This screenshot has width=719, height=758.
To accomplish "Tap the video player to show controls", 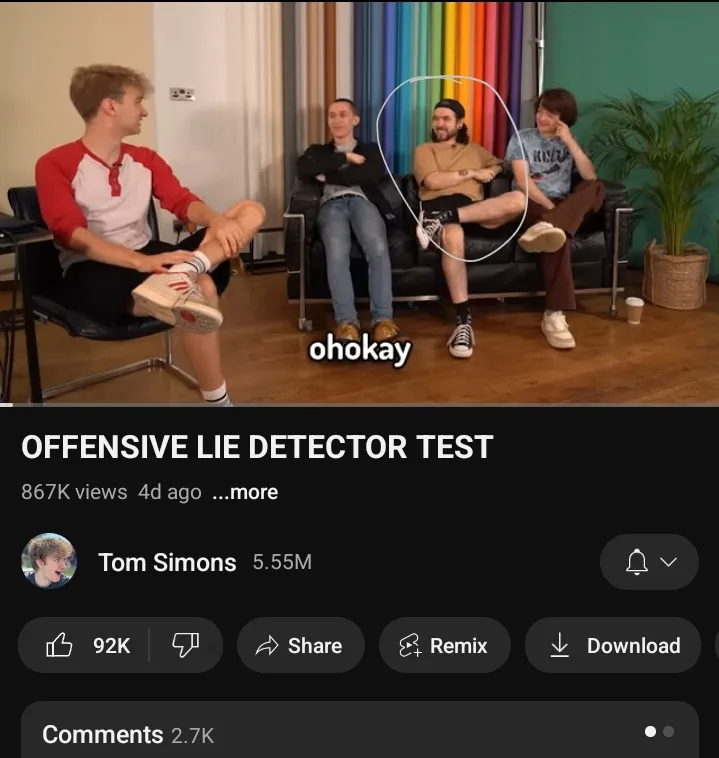I will (x=359, y=203).
